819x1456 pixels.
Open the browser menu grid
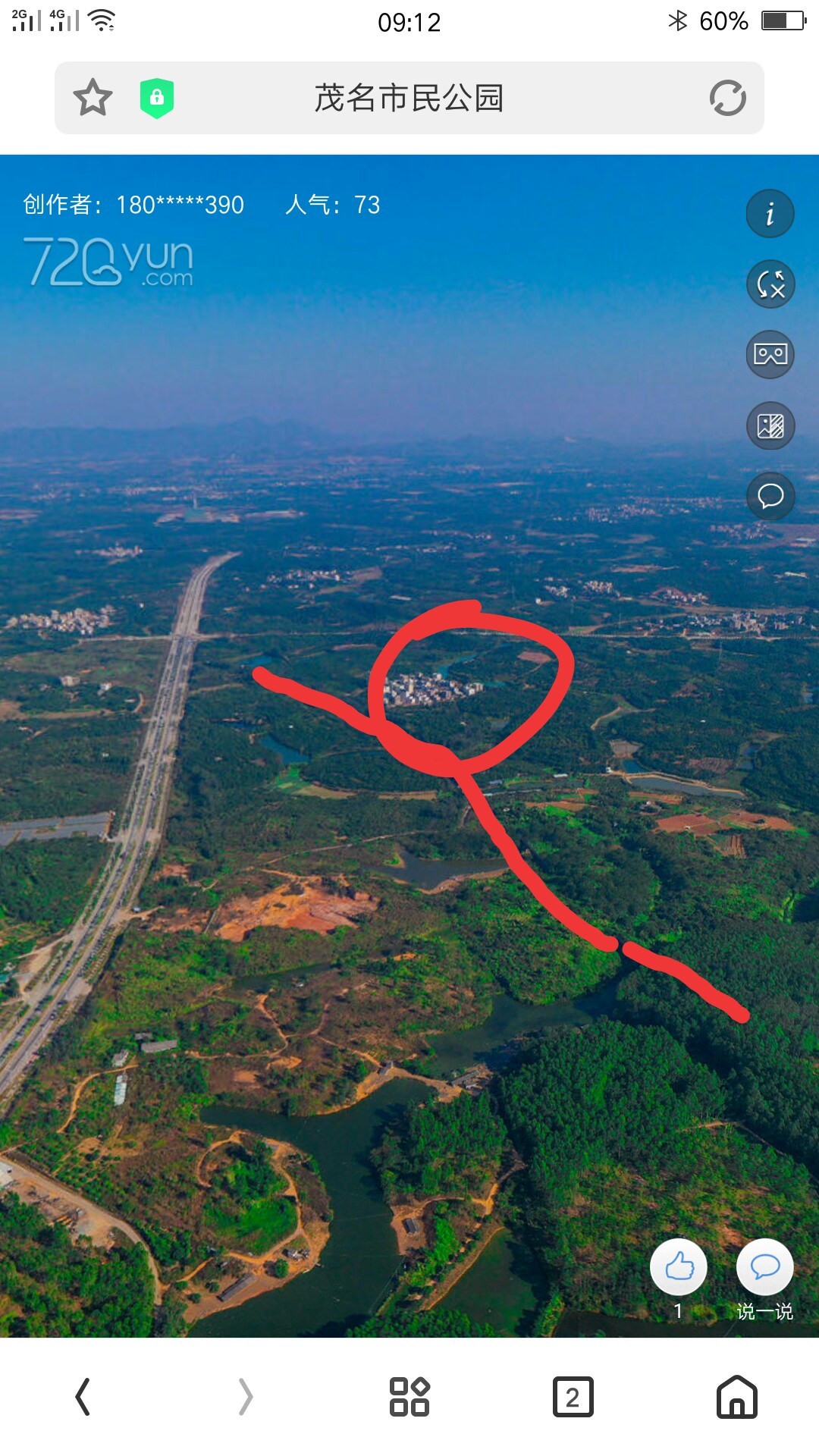coord(409,1397)
